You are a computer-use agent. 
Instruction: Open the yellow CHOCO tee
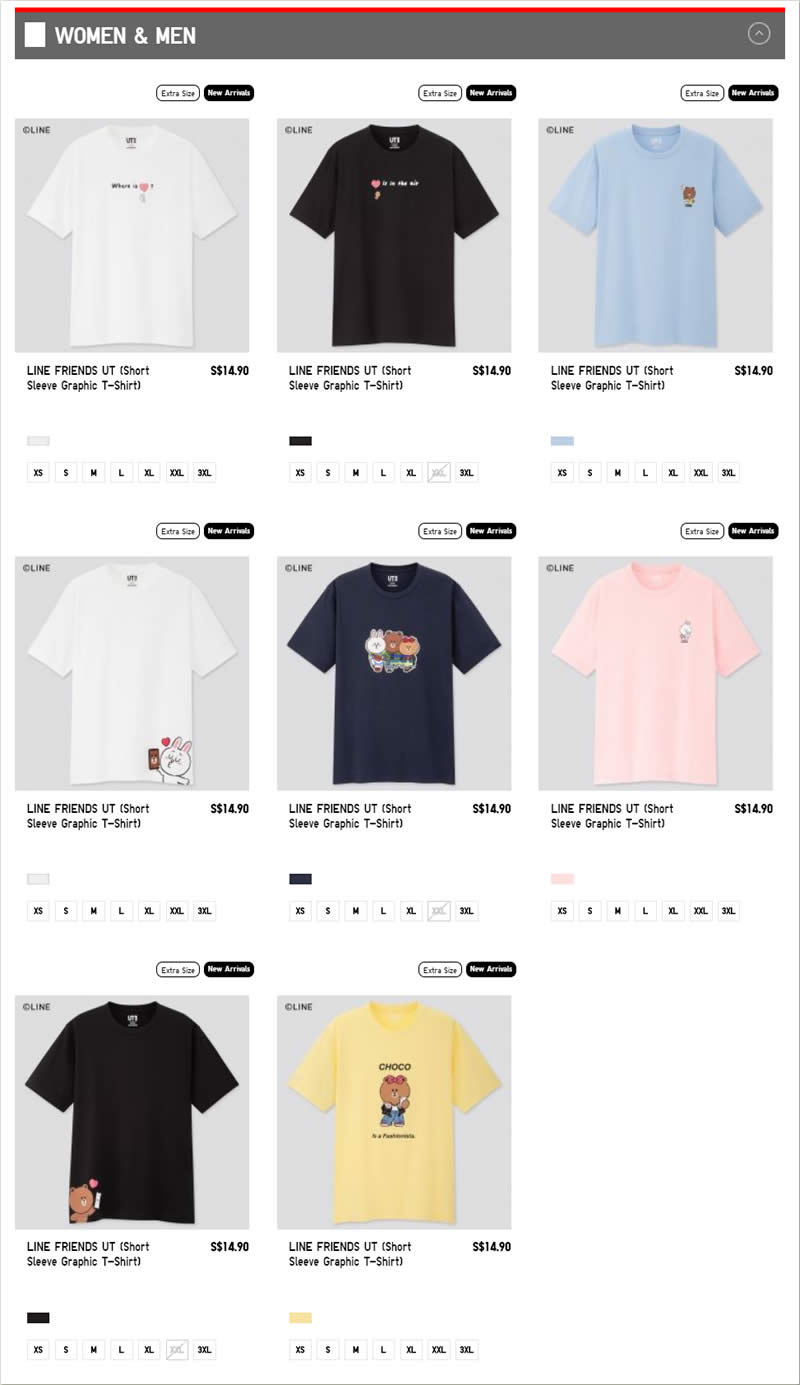click(394, 1112)
